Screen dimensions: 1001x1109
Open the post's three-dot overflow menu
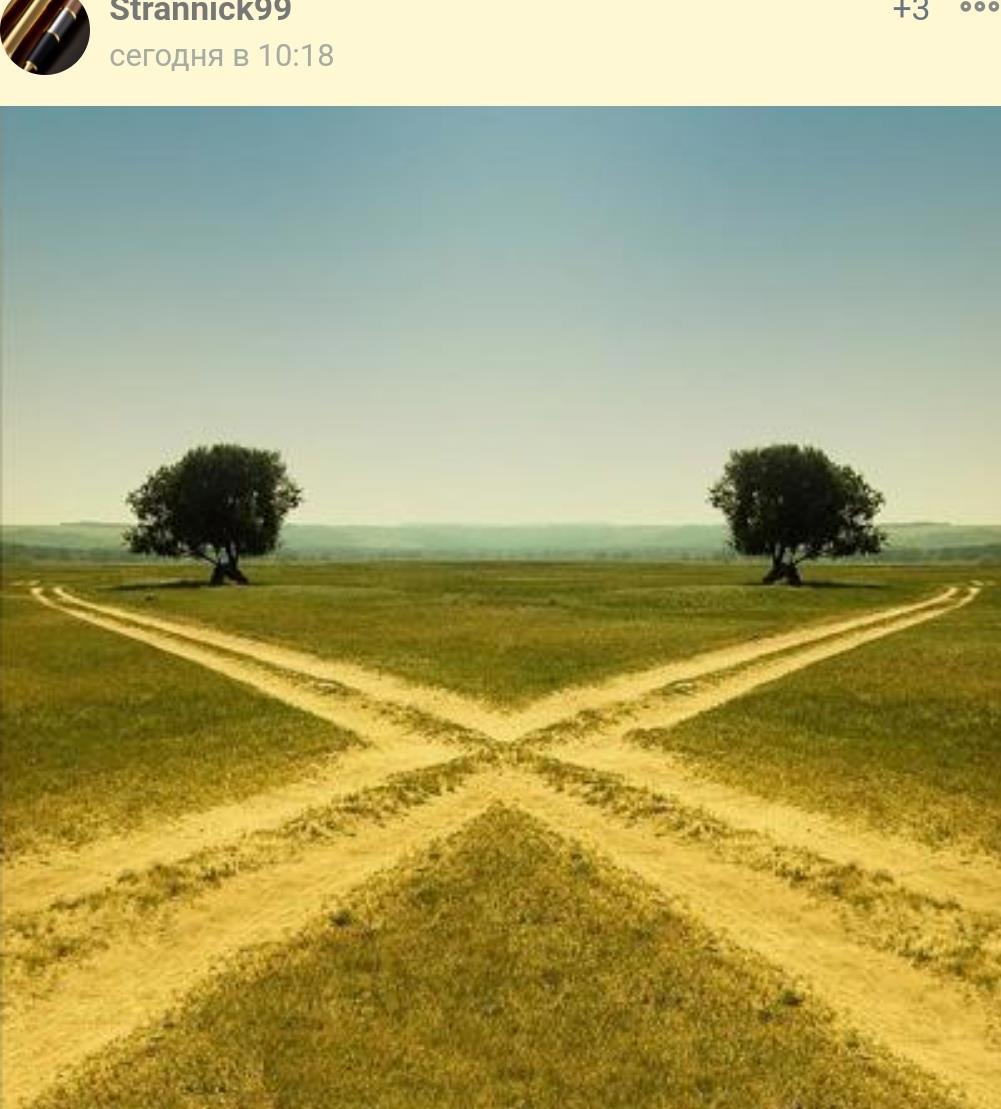coord(978,8)
